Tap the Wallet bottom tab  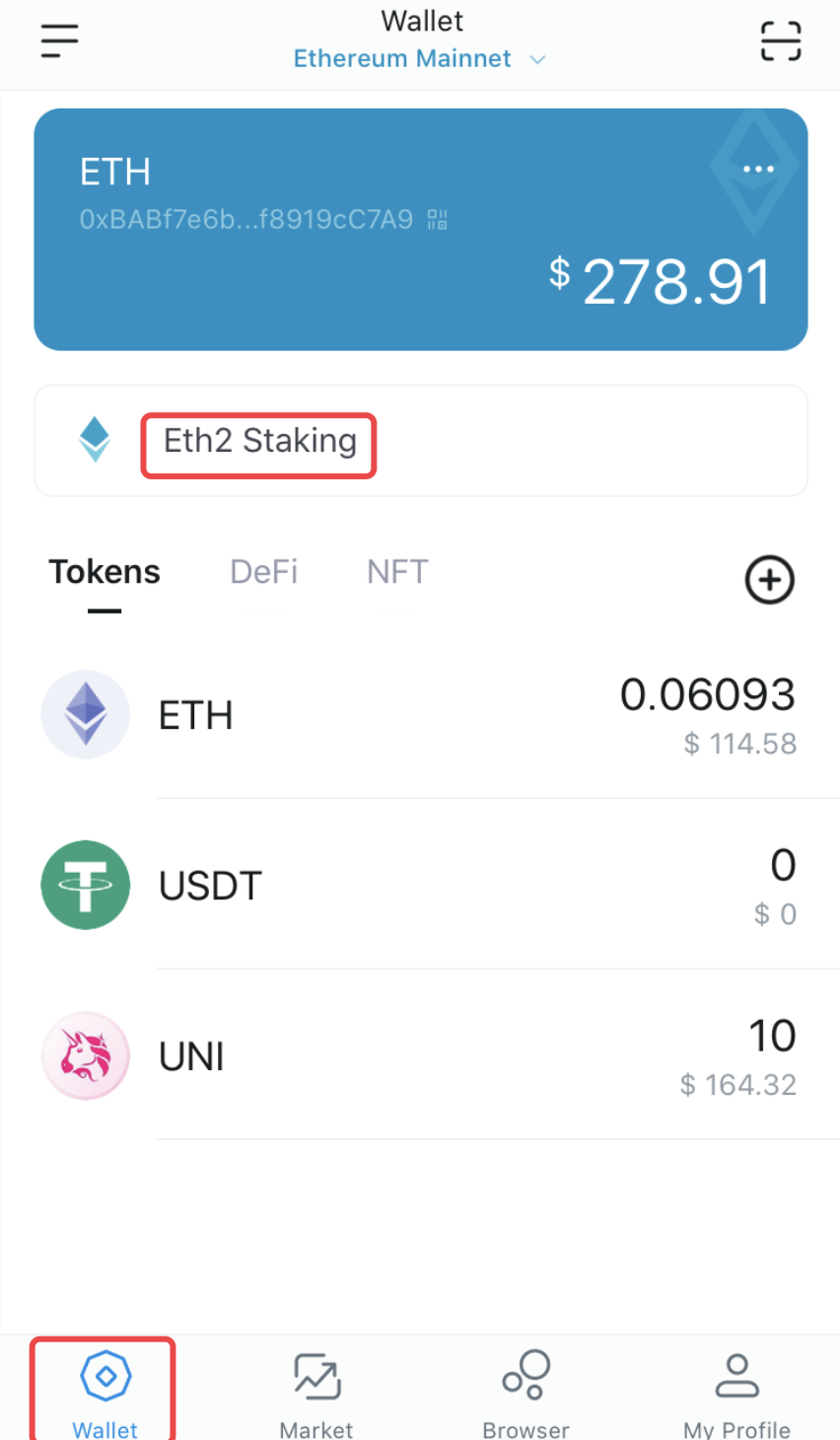105,1393
